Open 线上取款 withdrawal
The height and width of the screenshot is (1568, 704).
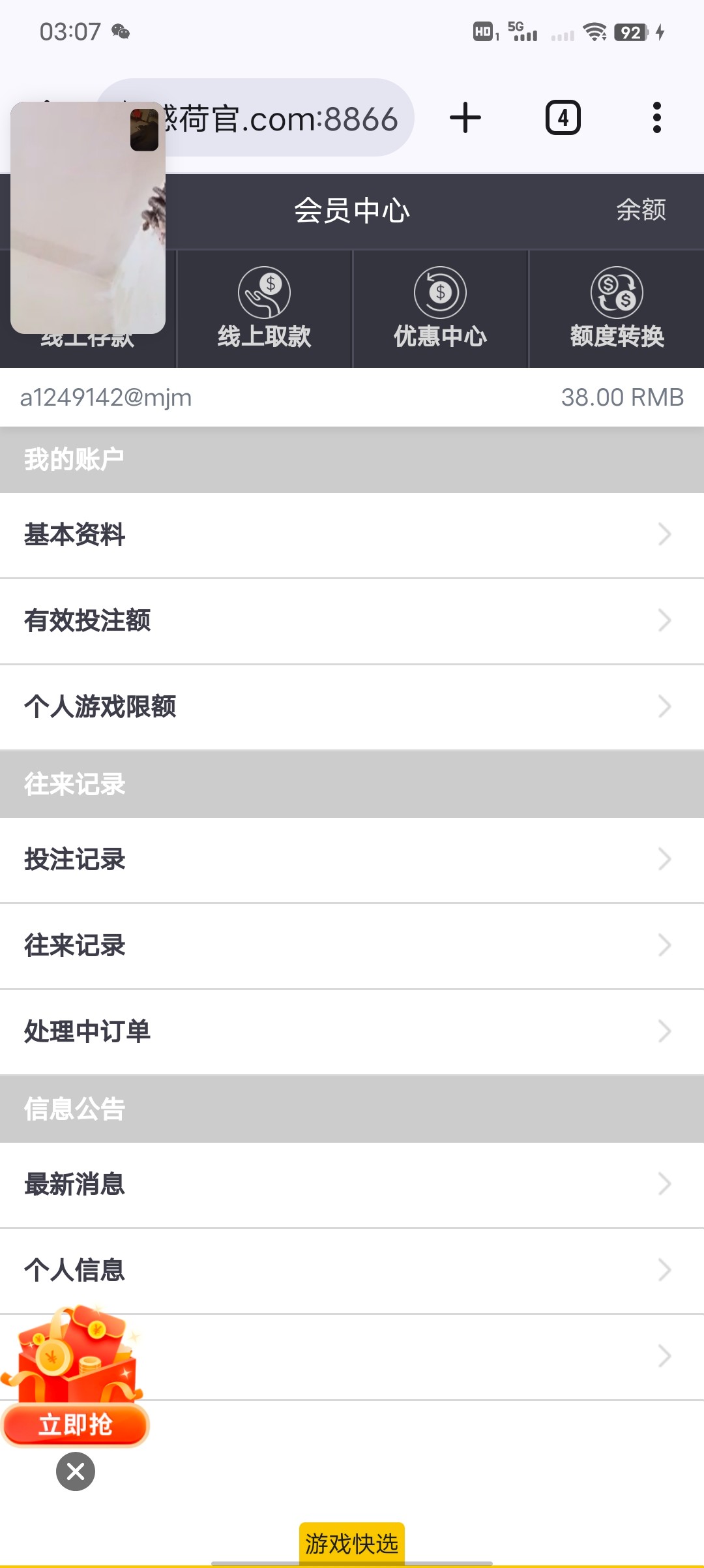(x=264, y=309)
